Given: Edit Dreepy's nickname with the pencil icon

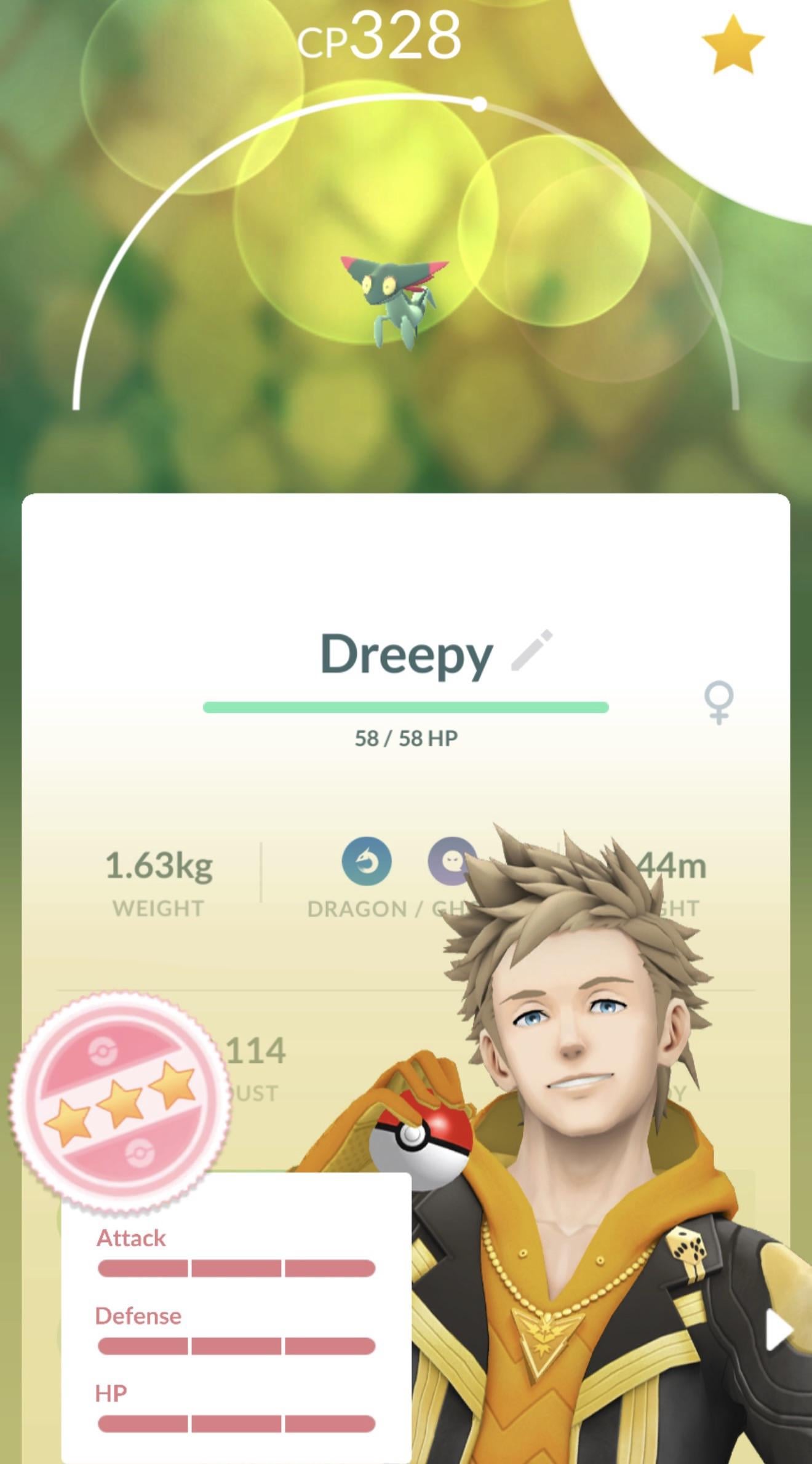Looking at the screenshot, I should click(x=531, y=650).
